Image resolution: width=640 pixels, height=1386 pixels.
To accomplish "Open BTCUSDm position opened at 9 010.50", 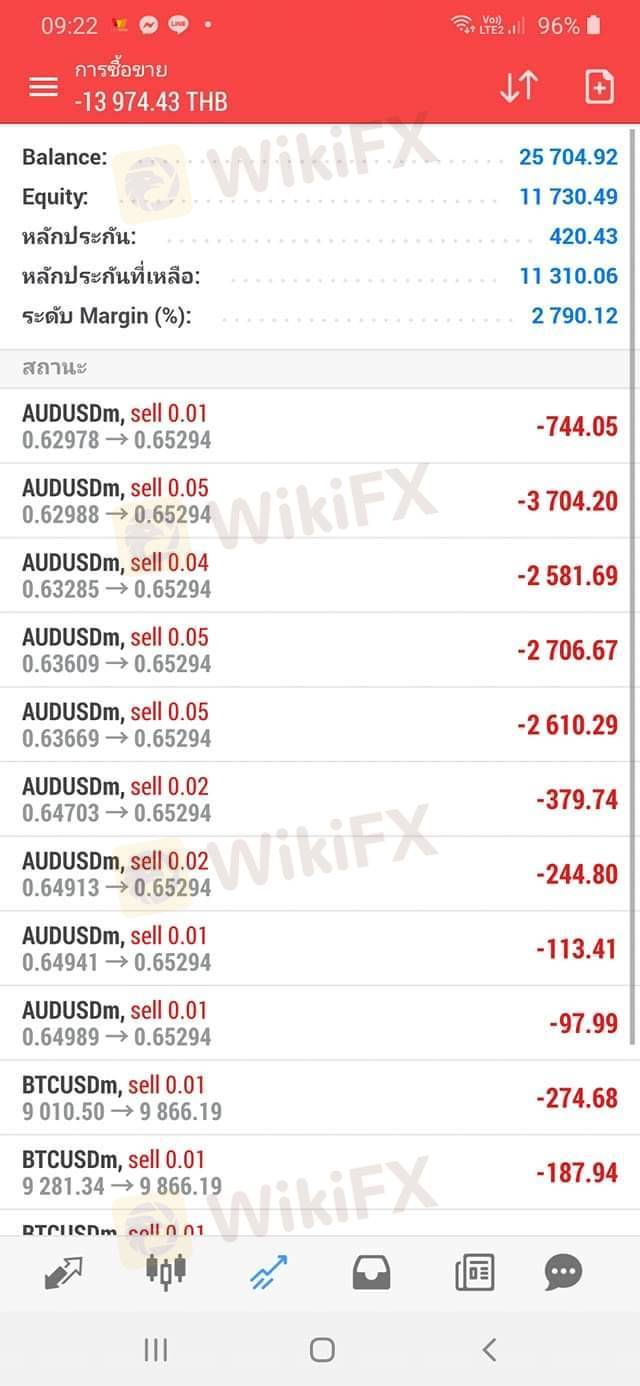I will click(320, 1098).
